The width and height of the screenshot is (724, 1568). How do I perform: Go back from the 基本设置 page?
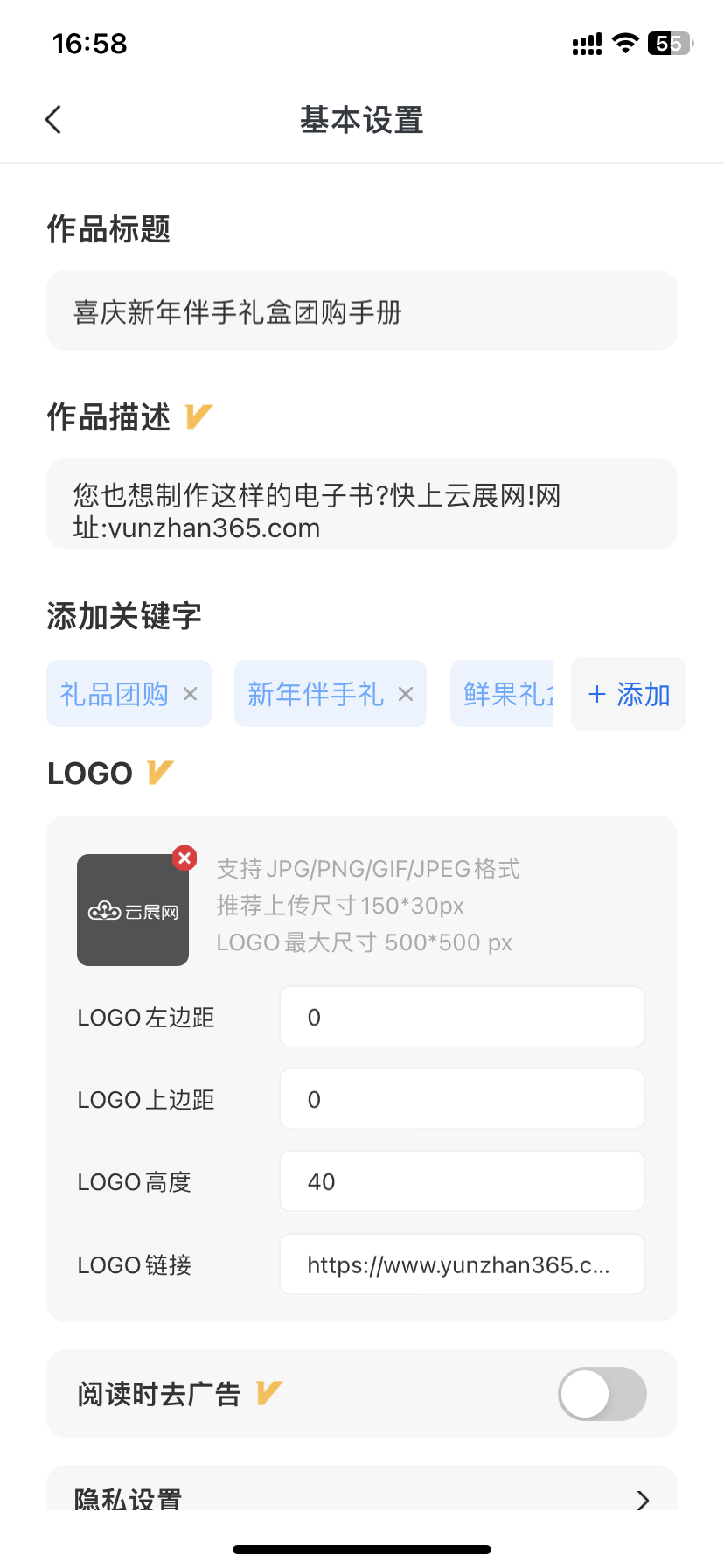(x=53, y=120)
